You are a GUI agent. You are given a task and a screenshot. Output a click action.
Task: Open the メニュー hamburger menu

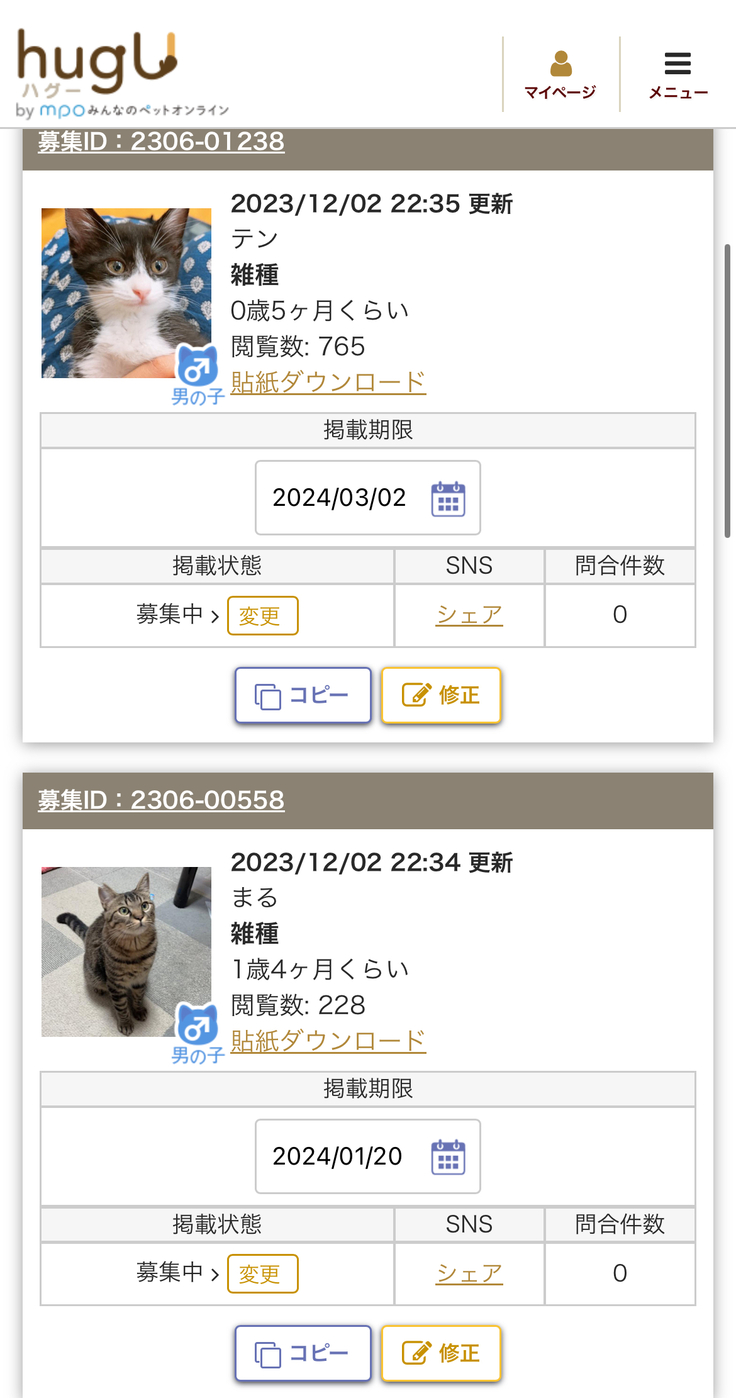(678, 75)
